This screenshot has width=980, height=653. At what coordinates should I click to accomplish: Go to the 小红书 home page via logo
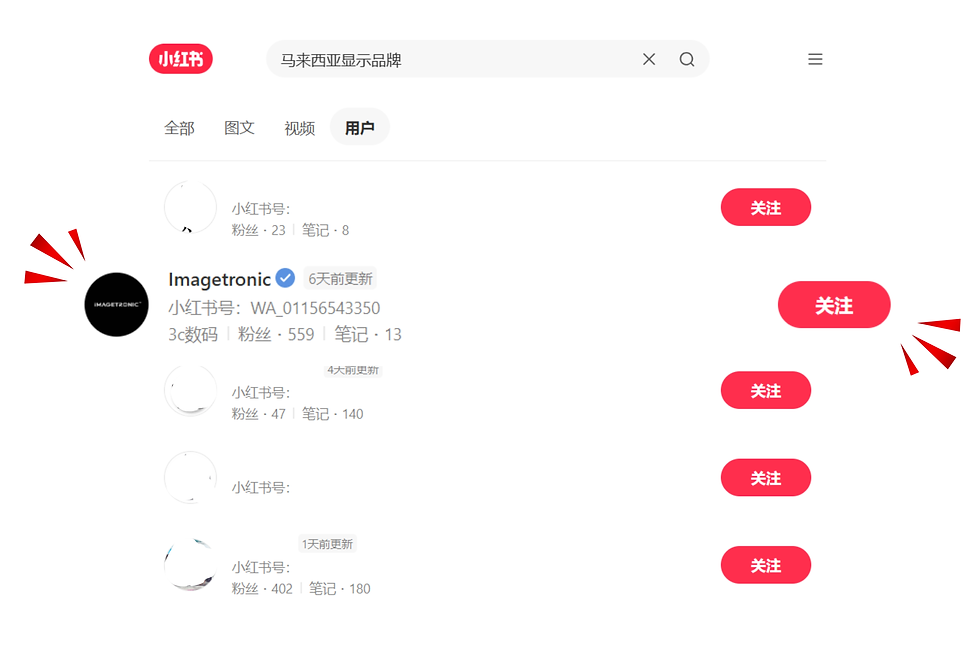pos(181,59)
